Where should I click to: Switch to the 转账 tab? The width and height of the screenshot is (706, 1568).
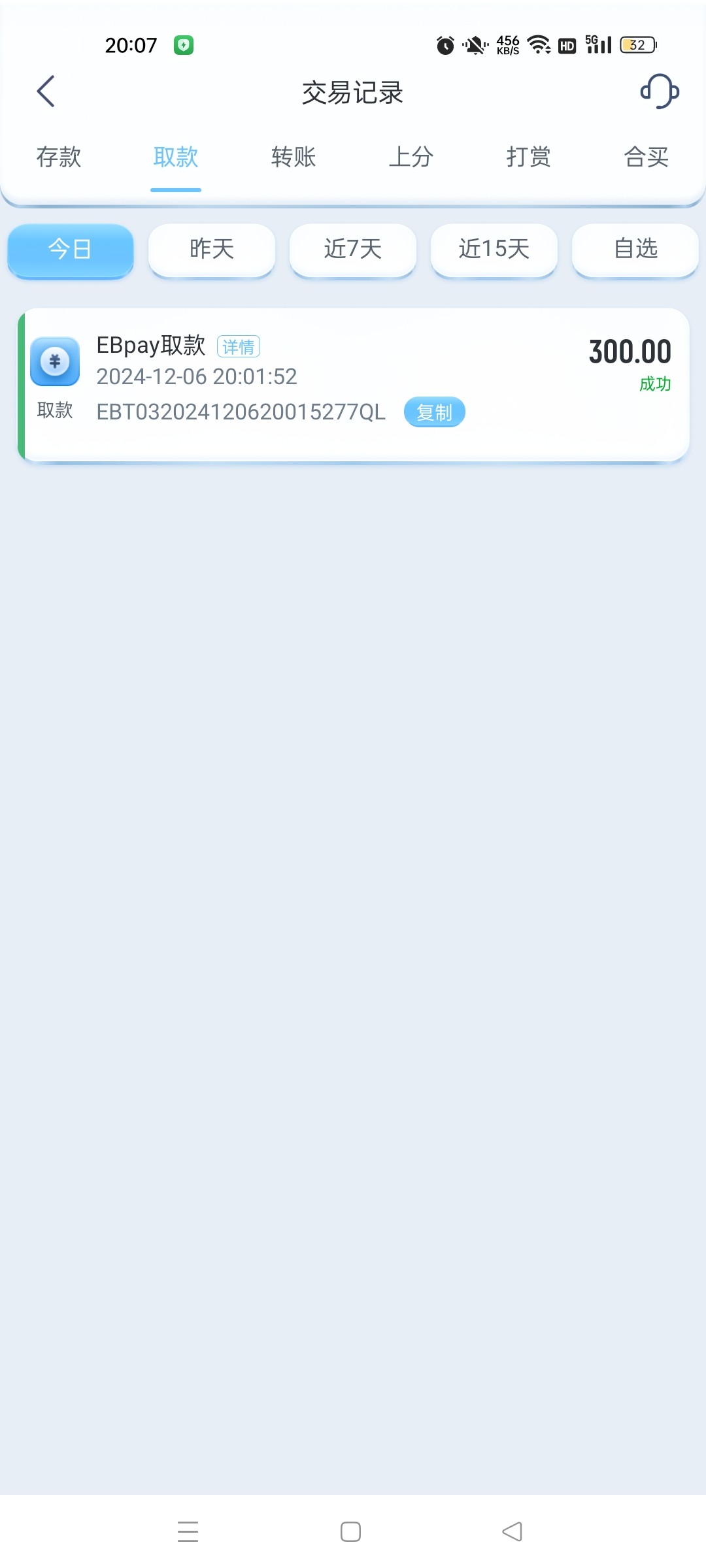pyautogui.click(x=294, y=157)
